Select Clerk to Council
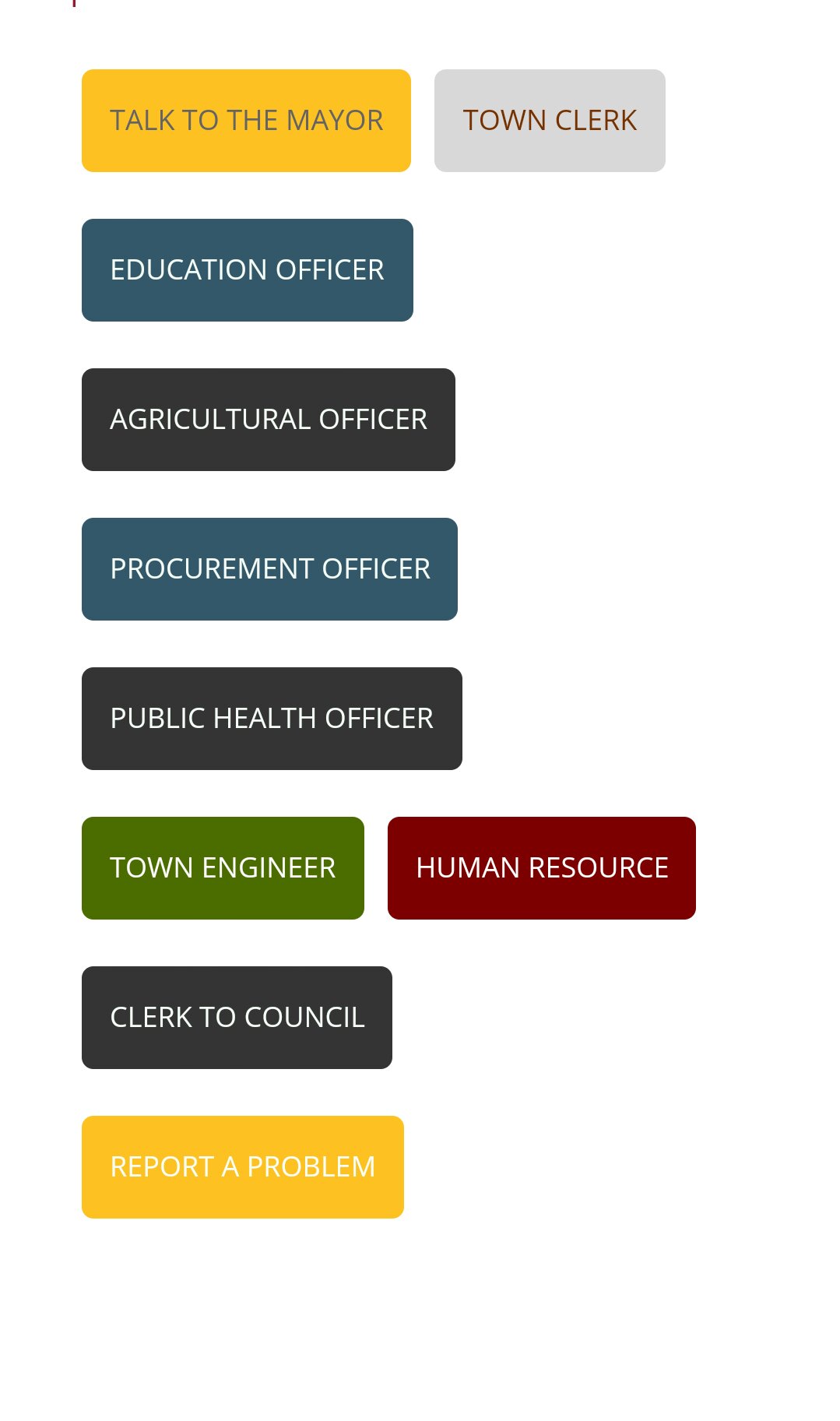840x1421 pixels. point(237,1018)
